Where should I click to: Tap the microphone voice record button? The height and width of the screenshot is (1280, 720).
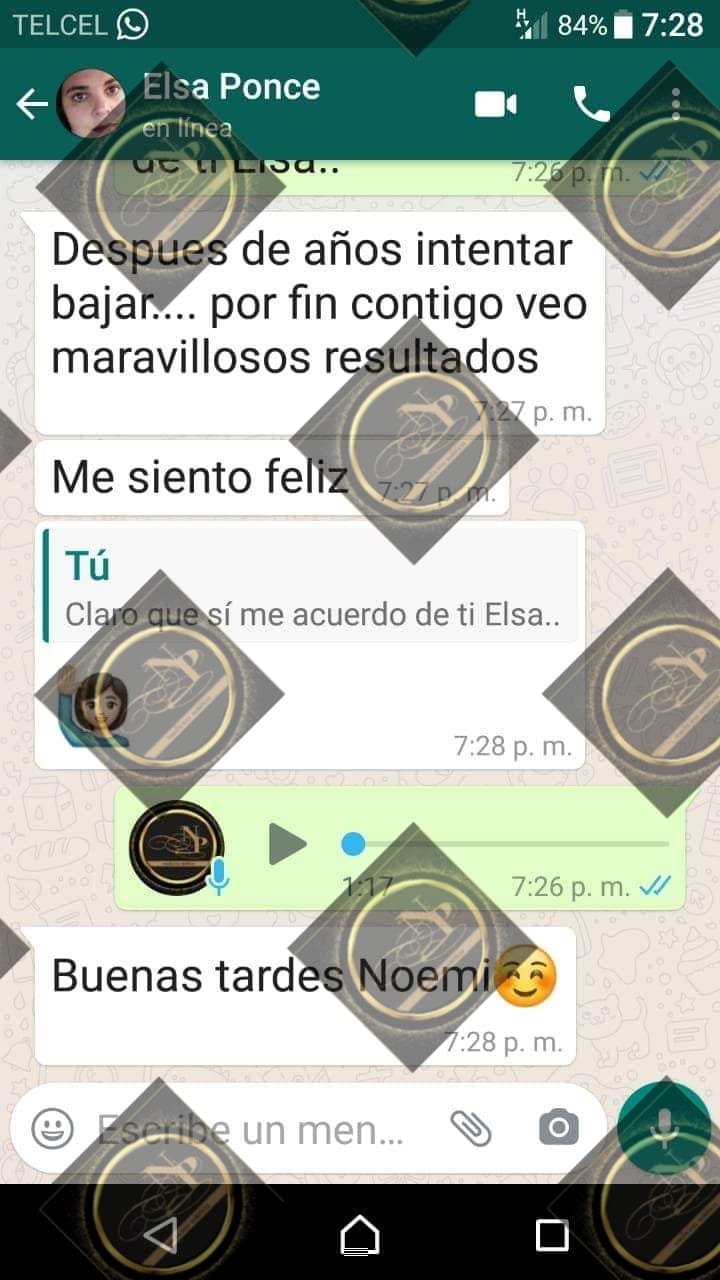pyautogui.click(x=663, y=1129)
